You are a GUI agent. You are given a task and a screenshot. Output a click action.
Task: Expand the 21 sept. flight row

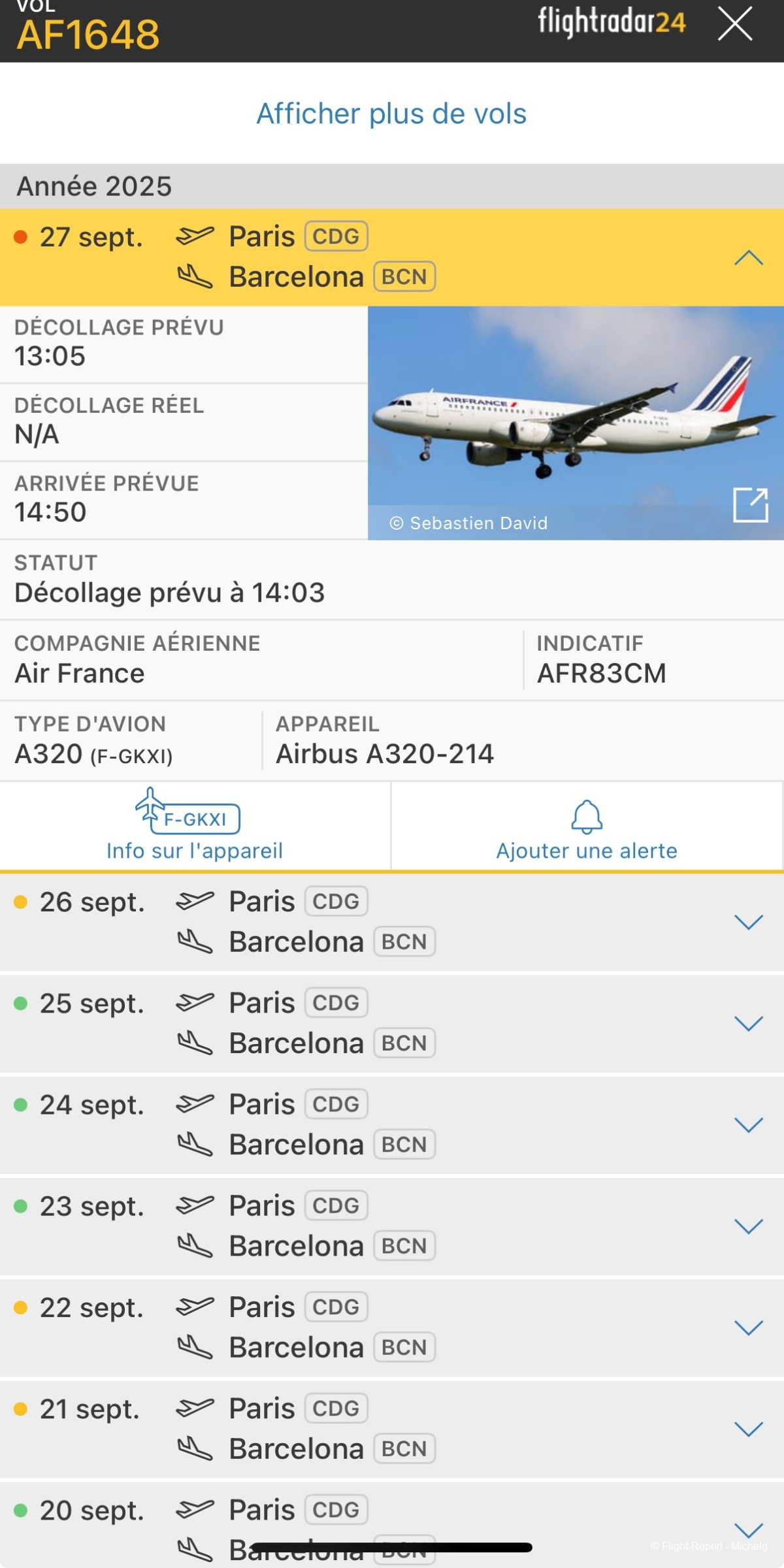click(748, 1428)
